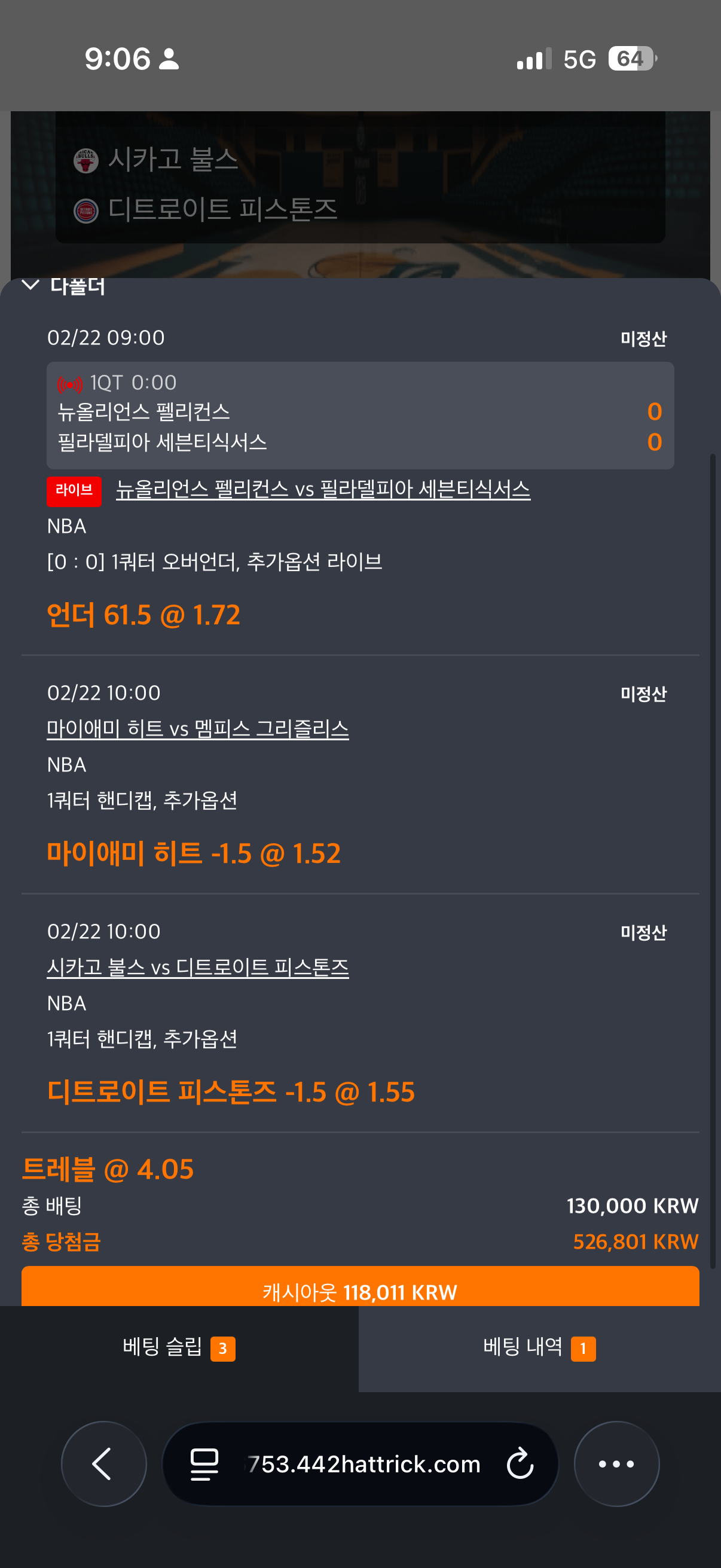The width and height of the screenshot is (721, 1568).
Task: Go back in the browser
Action: (x=103, y=1463)
